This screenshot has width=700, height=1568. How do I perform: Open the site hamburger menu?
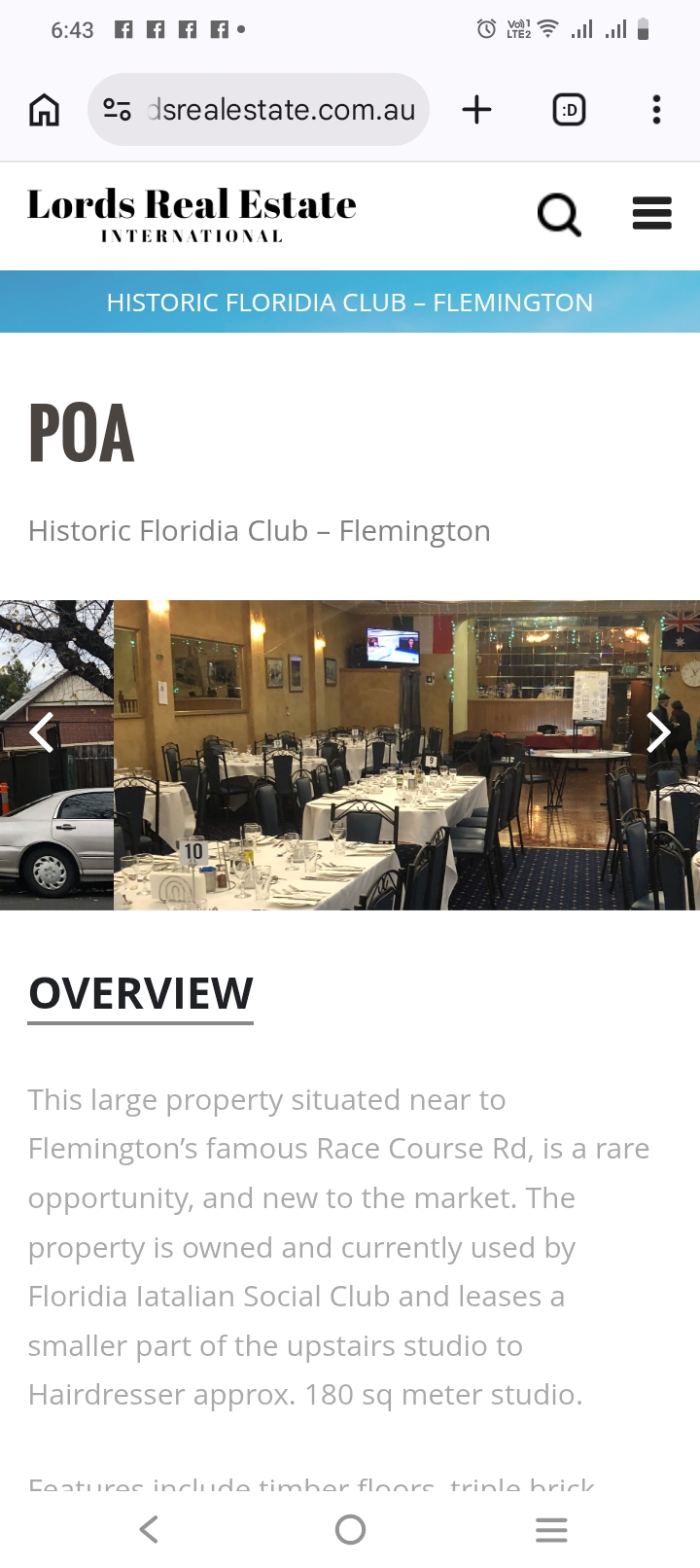tap(651, 213)
